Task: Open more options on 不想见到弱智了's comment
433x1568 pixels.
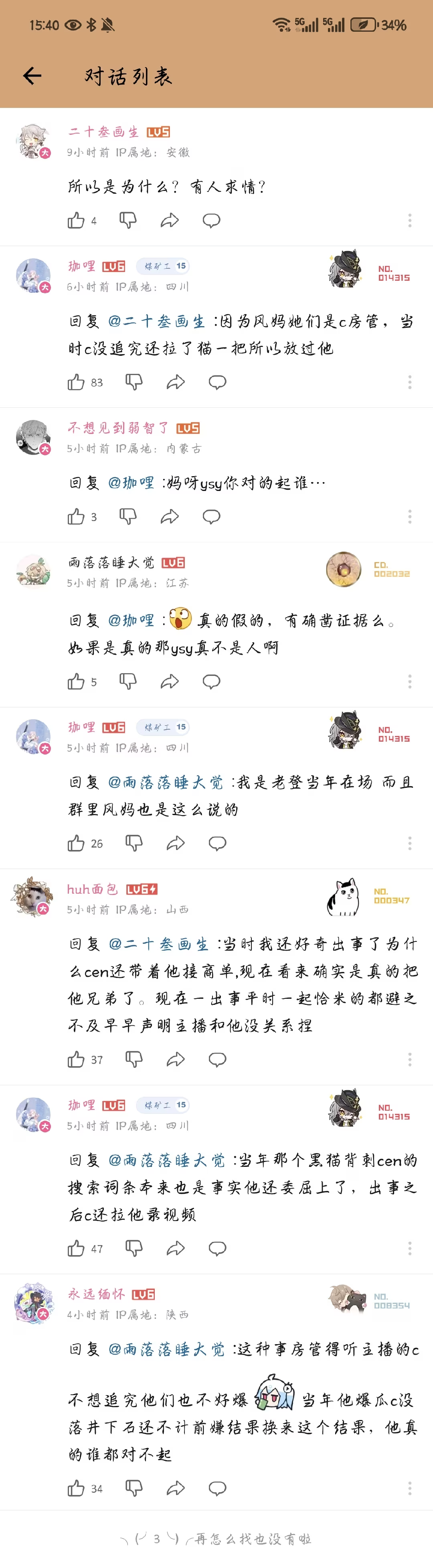Action: coord(409,517)
